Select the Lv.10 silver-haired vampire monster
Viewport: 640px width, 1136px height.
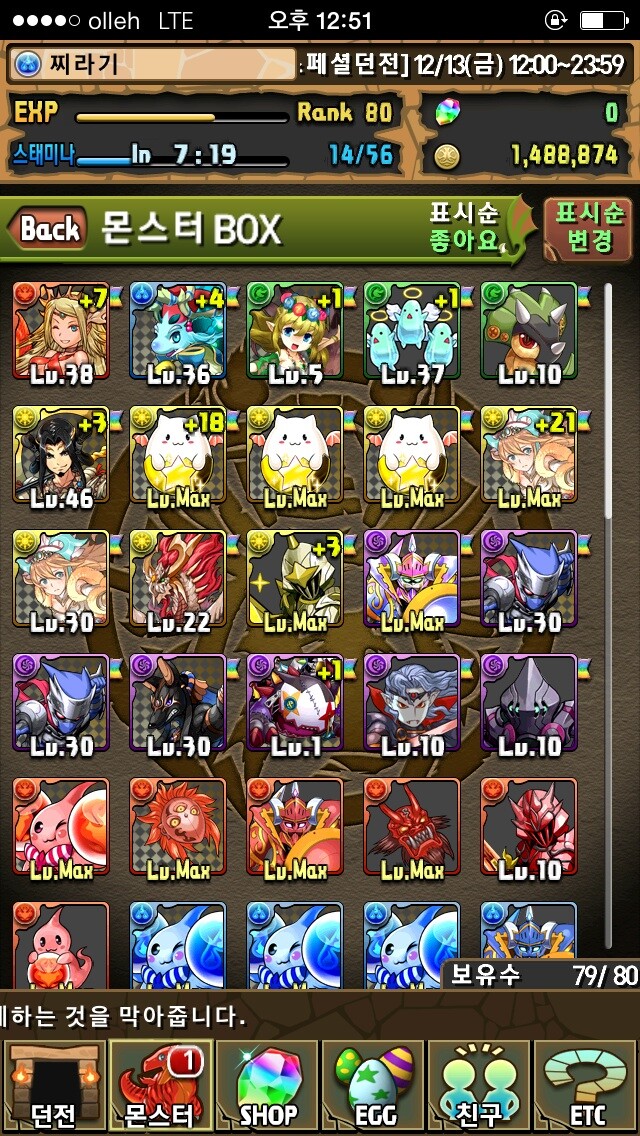point(412,703)
